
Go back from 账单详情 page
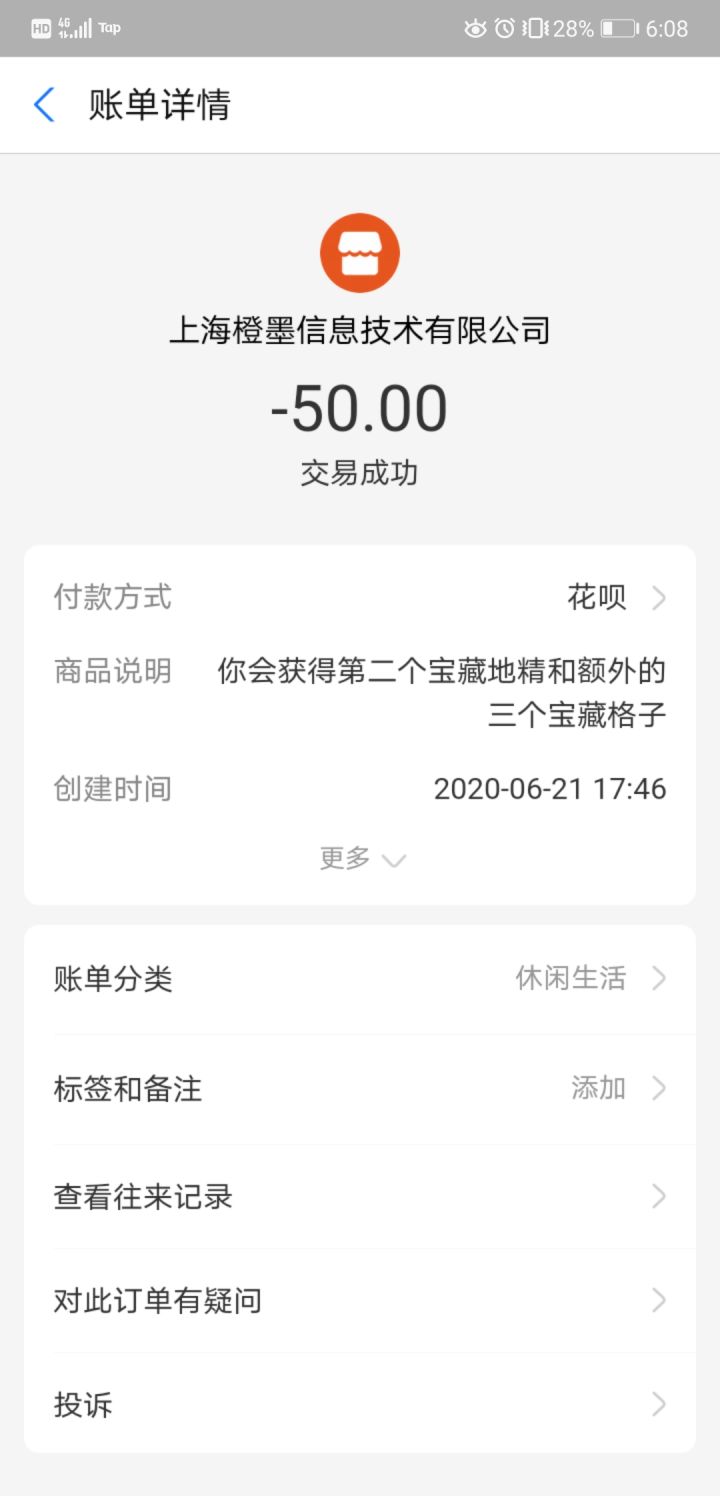[x=44, y=105]
